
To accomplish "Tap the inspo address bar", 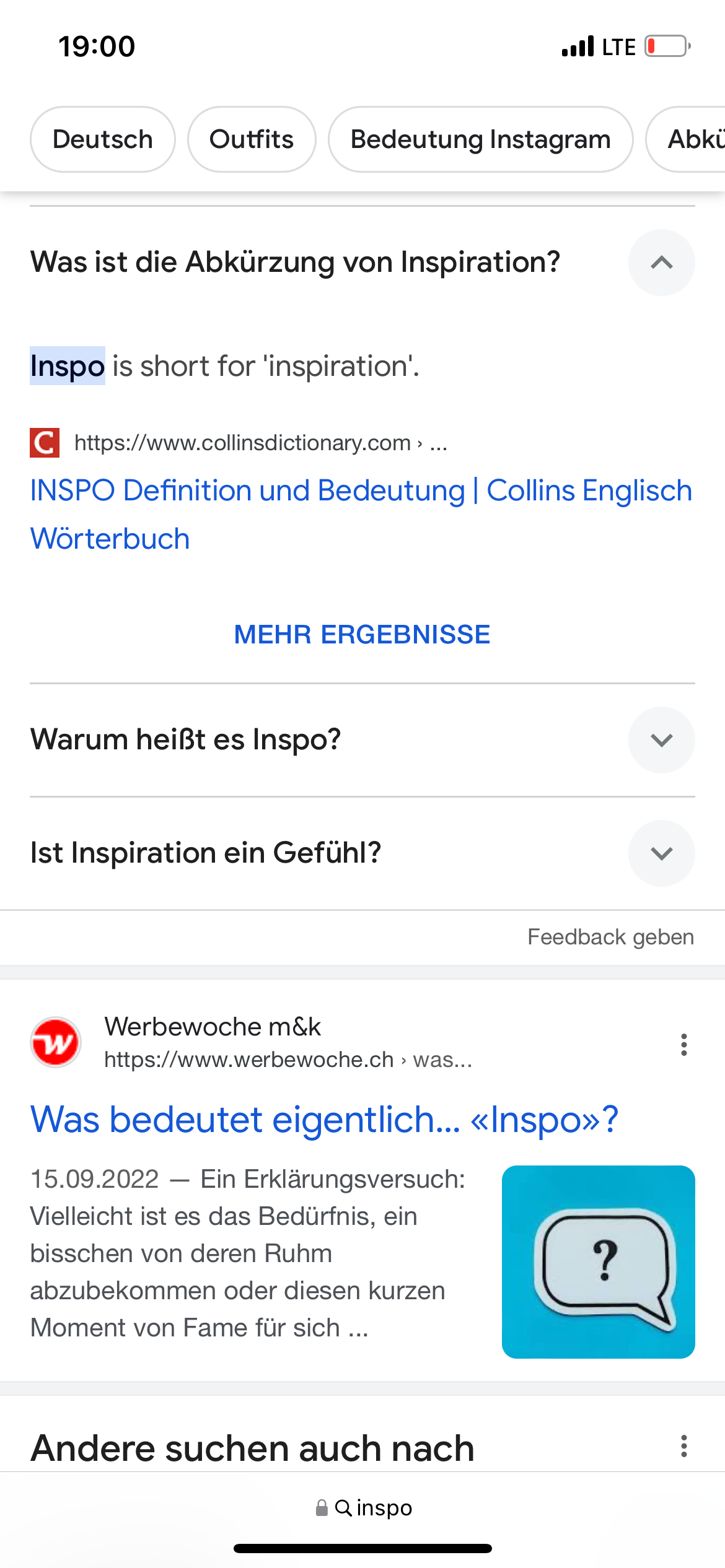I will pyautogui.click(x=363, y=1507).
